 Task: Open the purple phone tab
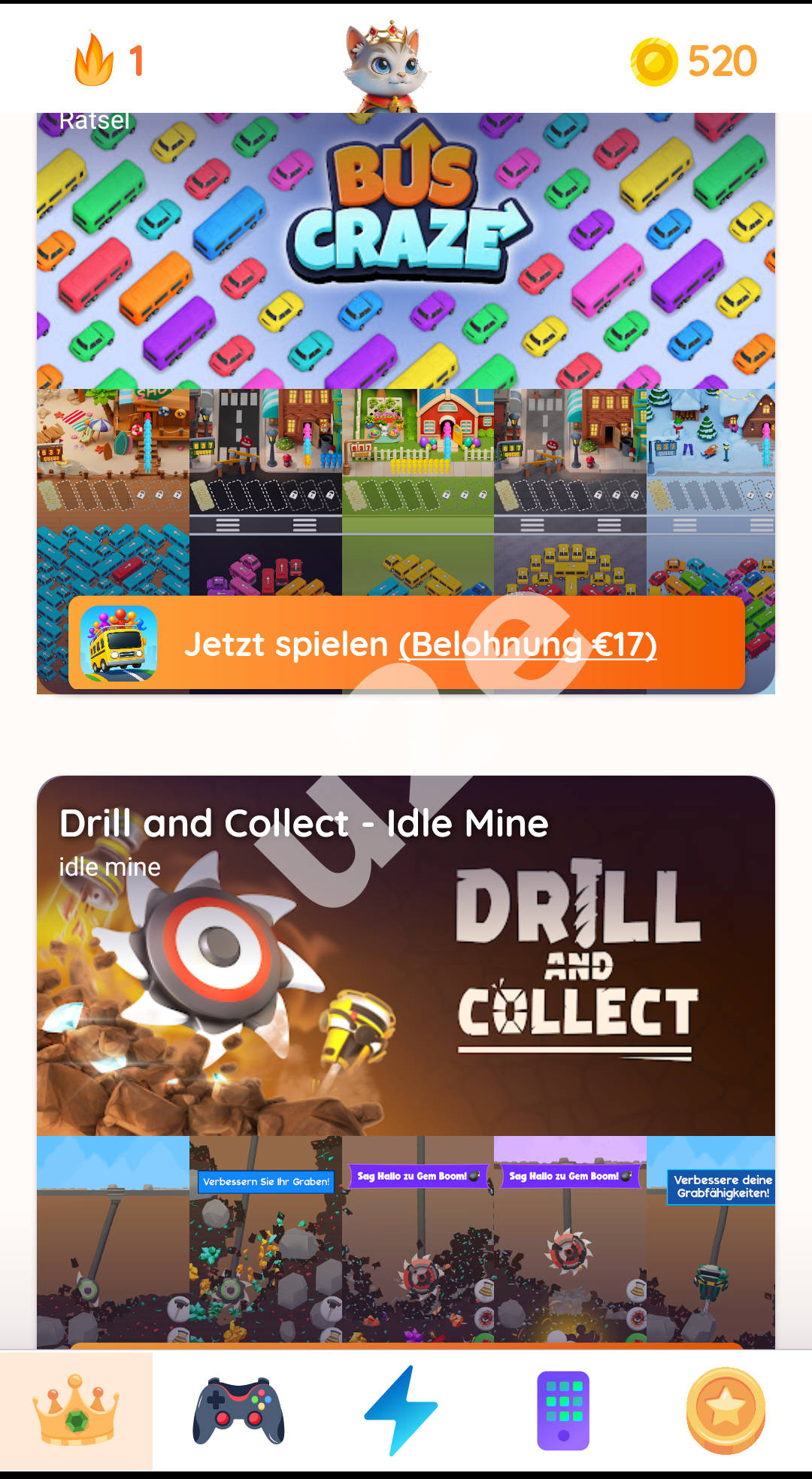(x=563, y=1410)
